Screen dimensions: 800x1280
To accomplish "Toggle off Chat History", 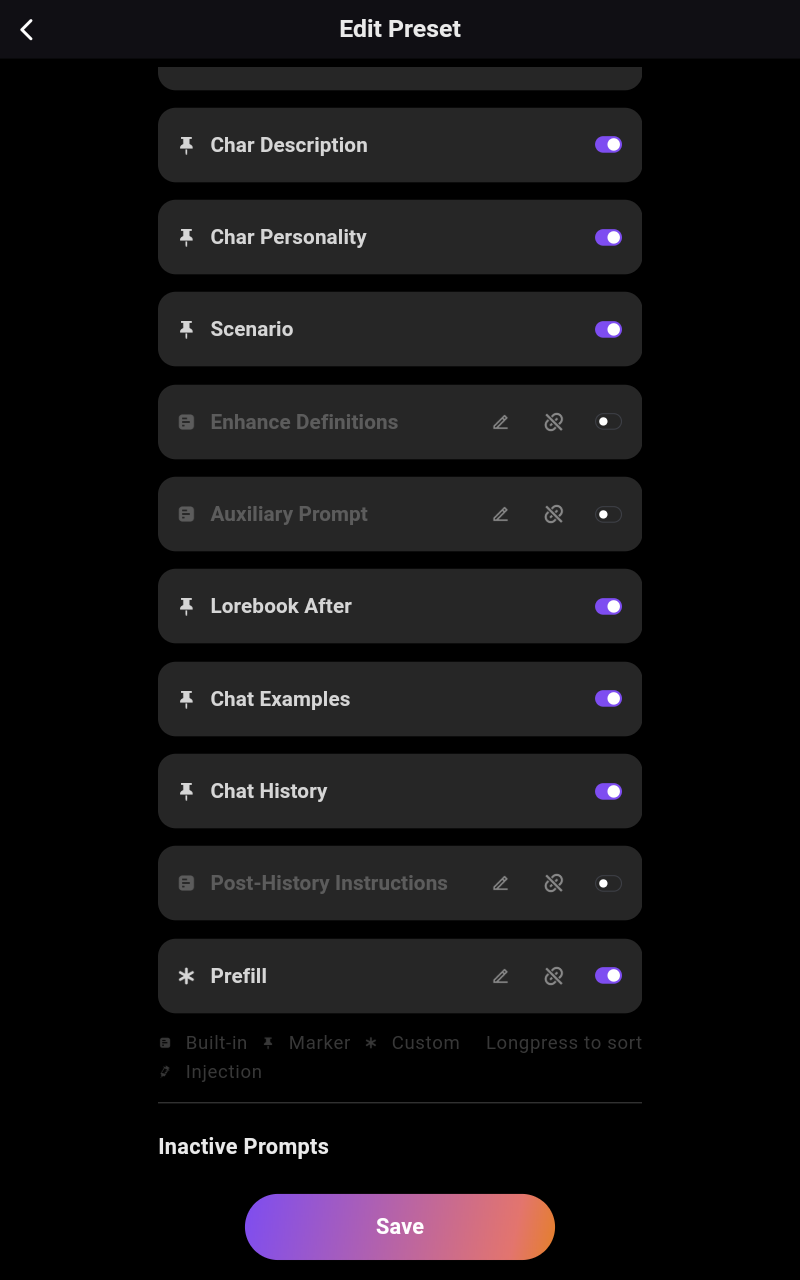I will 608,791.
